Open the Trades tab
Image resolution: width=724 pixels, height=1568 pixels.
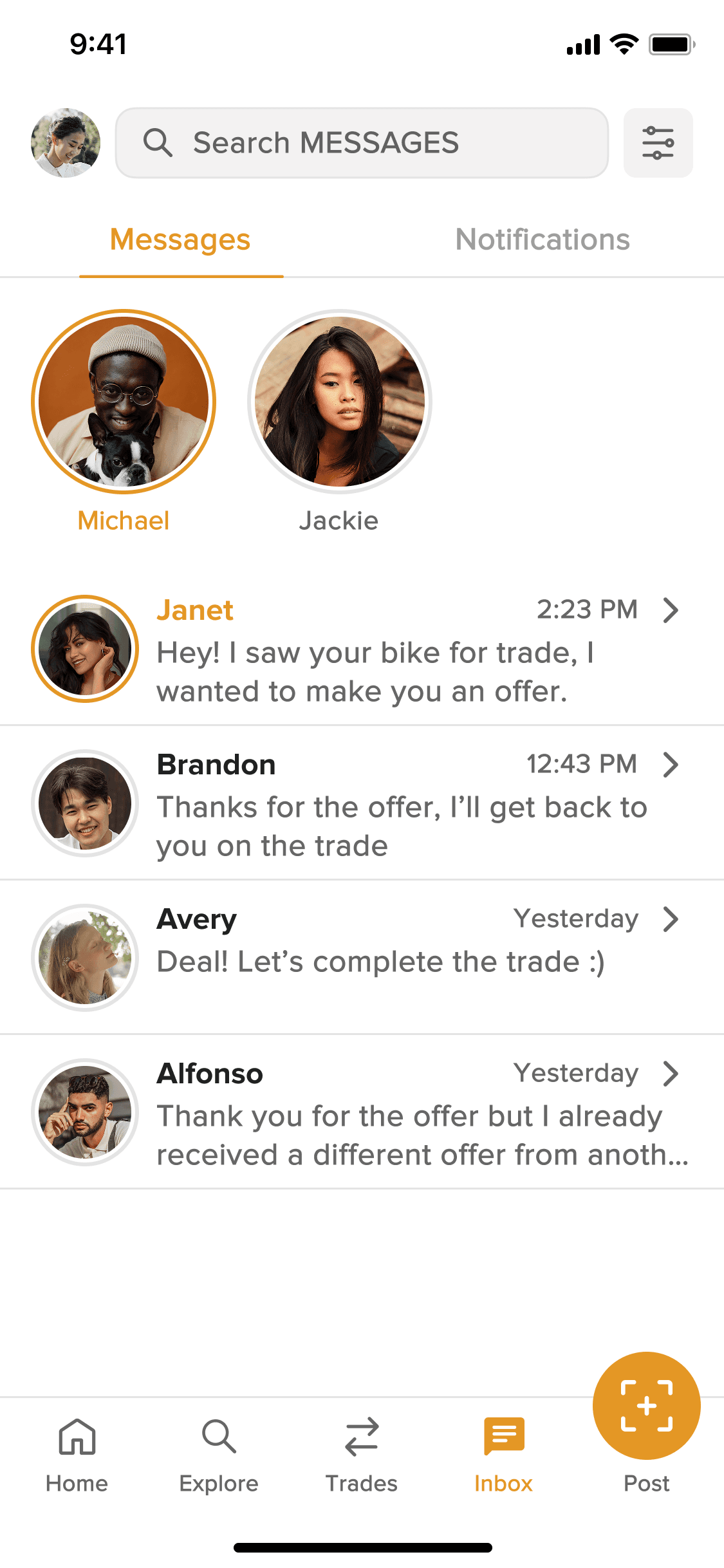tap(361, 1455)
